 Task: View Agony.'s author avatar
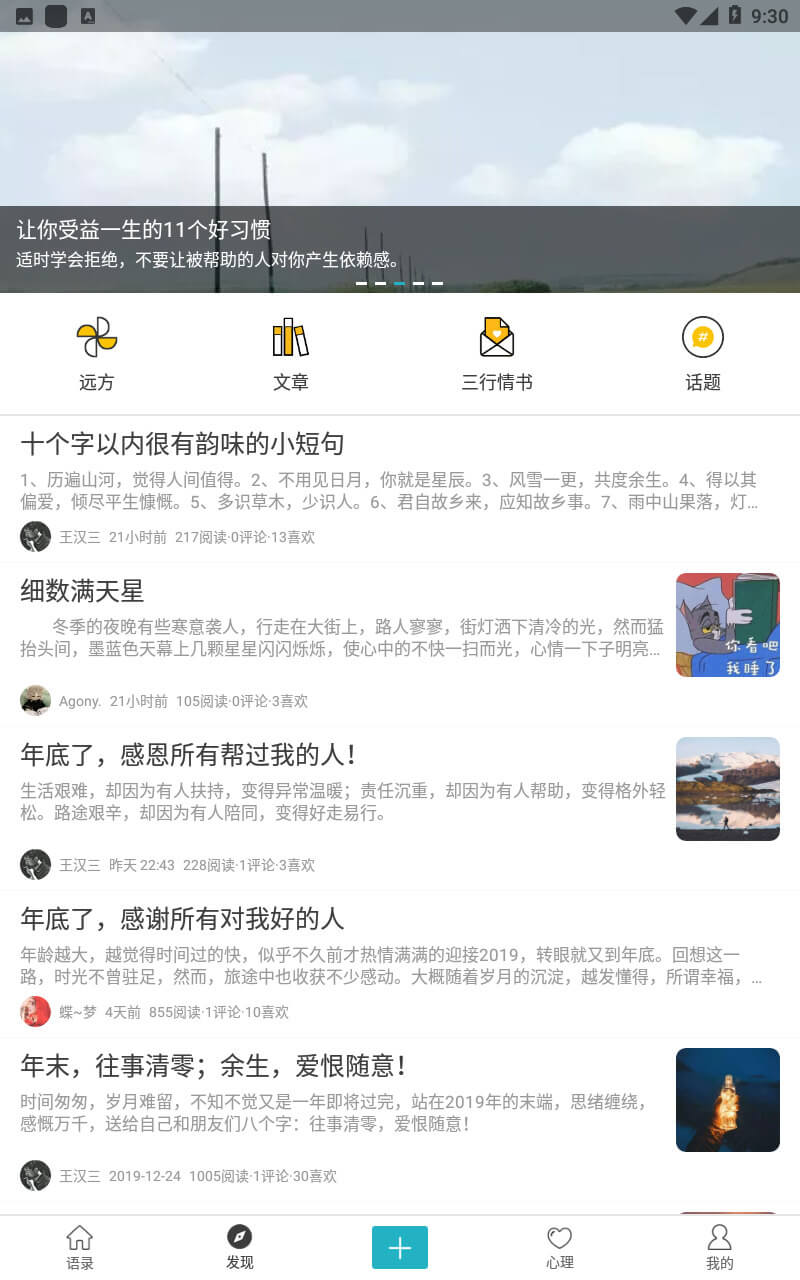pyautogui.click(x=36, y=700)
